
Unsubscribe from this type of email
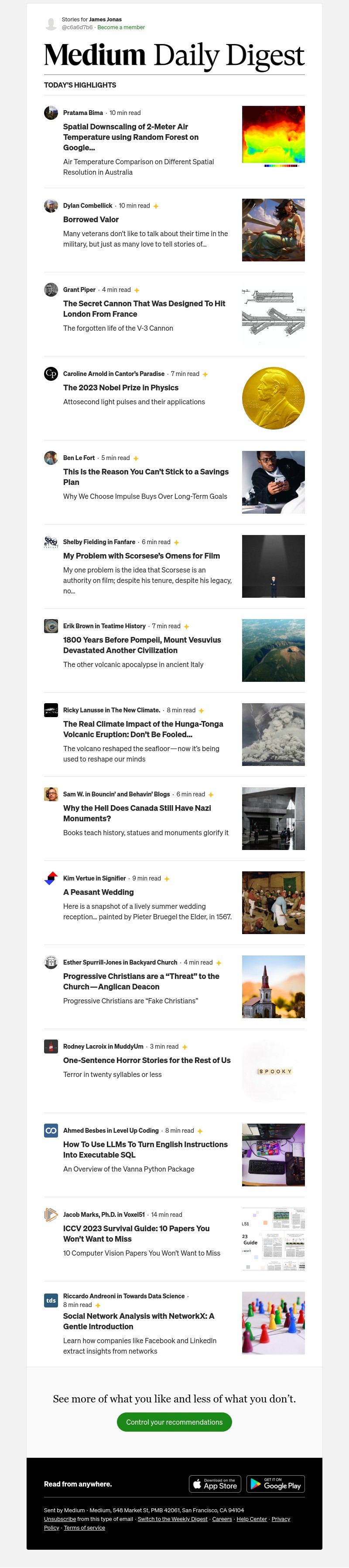[60, 1519]
